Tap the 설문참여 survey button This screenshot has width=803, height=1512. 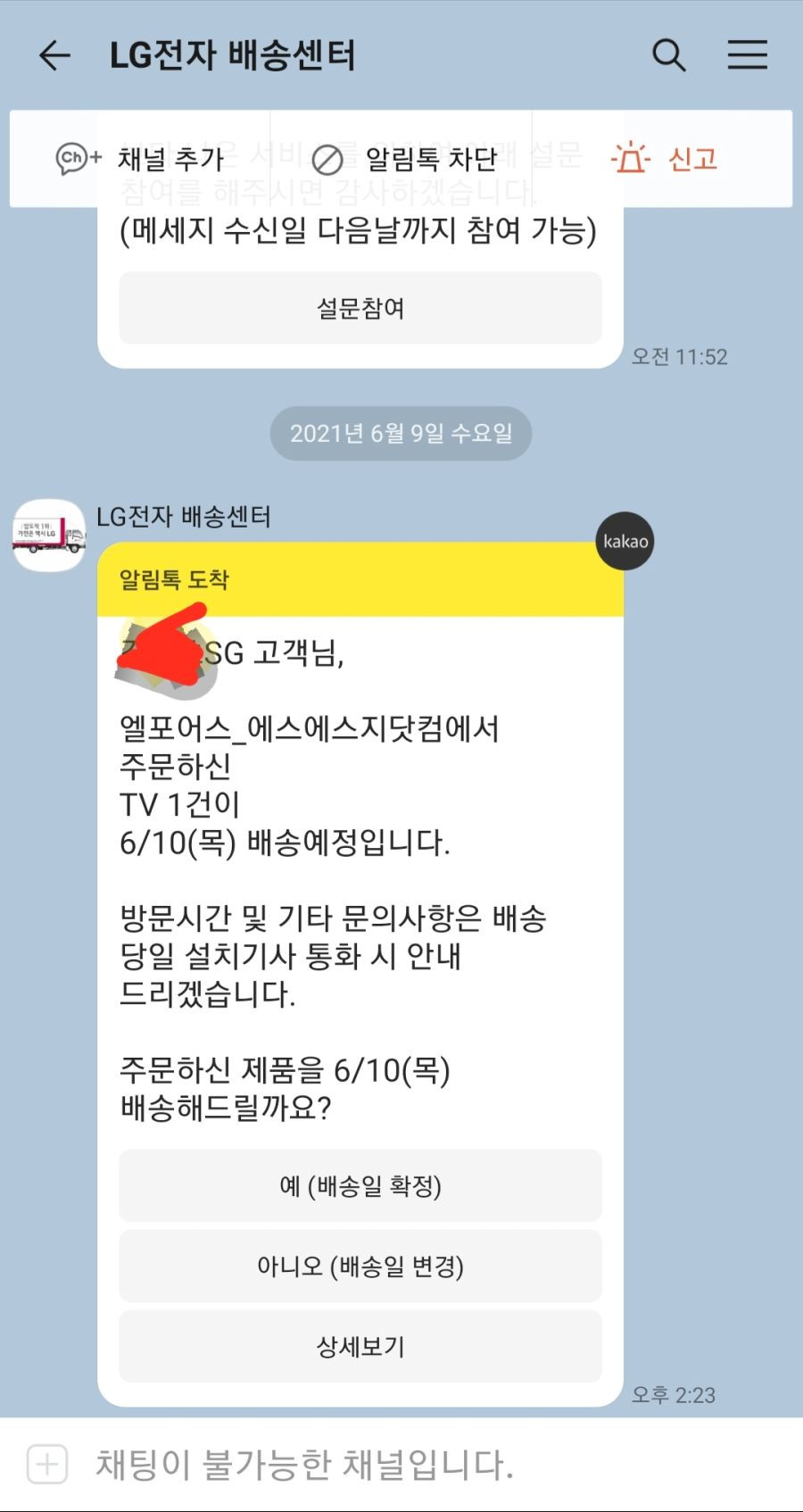(360, 308)
